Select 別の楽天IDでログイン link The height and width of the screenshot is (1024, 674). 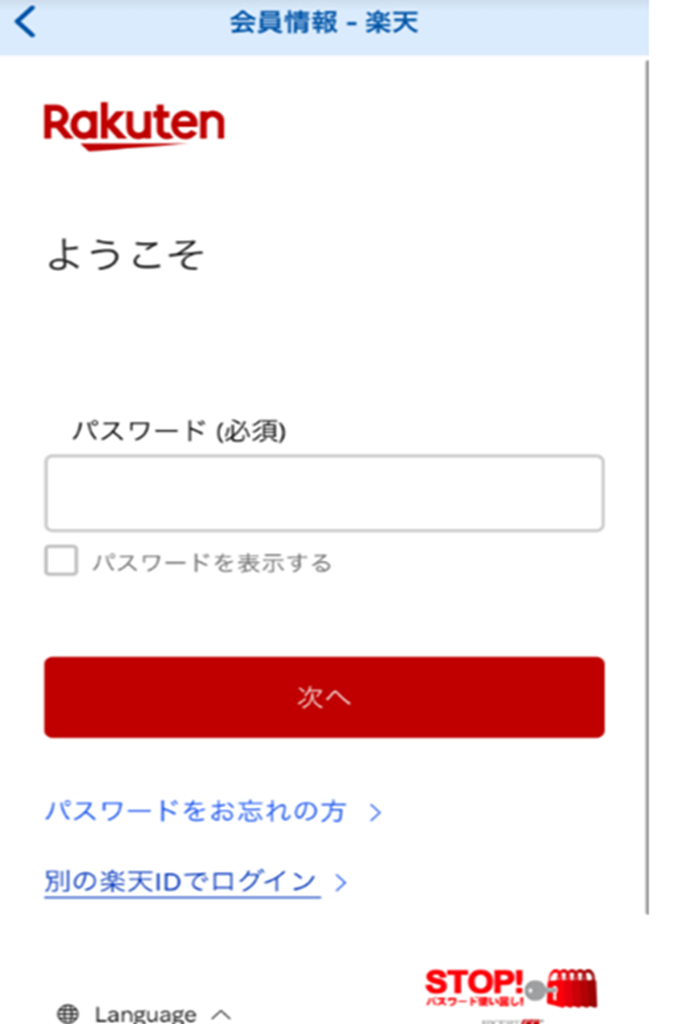[x=182, y=882]
